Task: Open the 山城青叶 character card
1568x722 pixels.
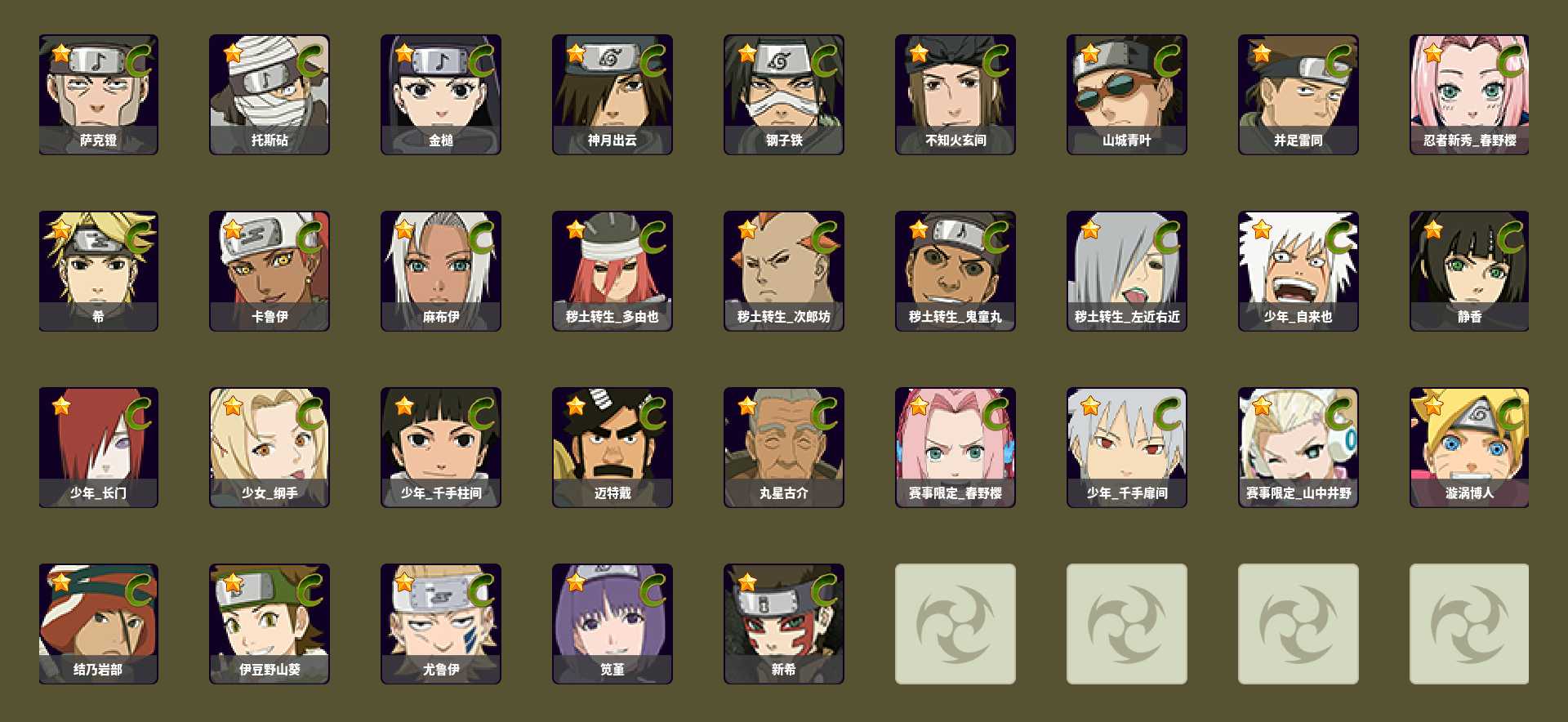Action: click(x=1127, y=94)
